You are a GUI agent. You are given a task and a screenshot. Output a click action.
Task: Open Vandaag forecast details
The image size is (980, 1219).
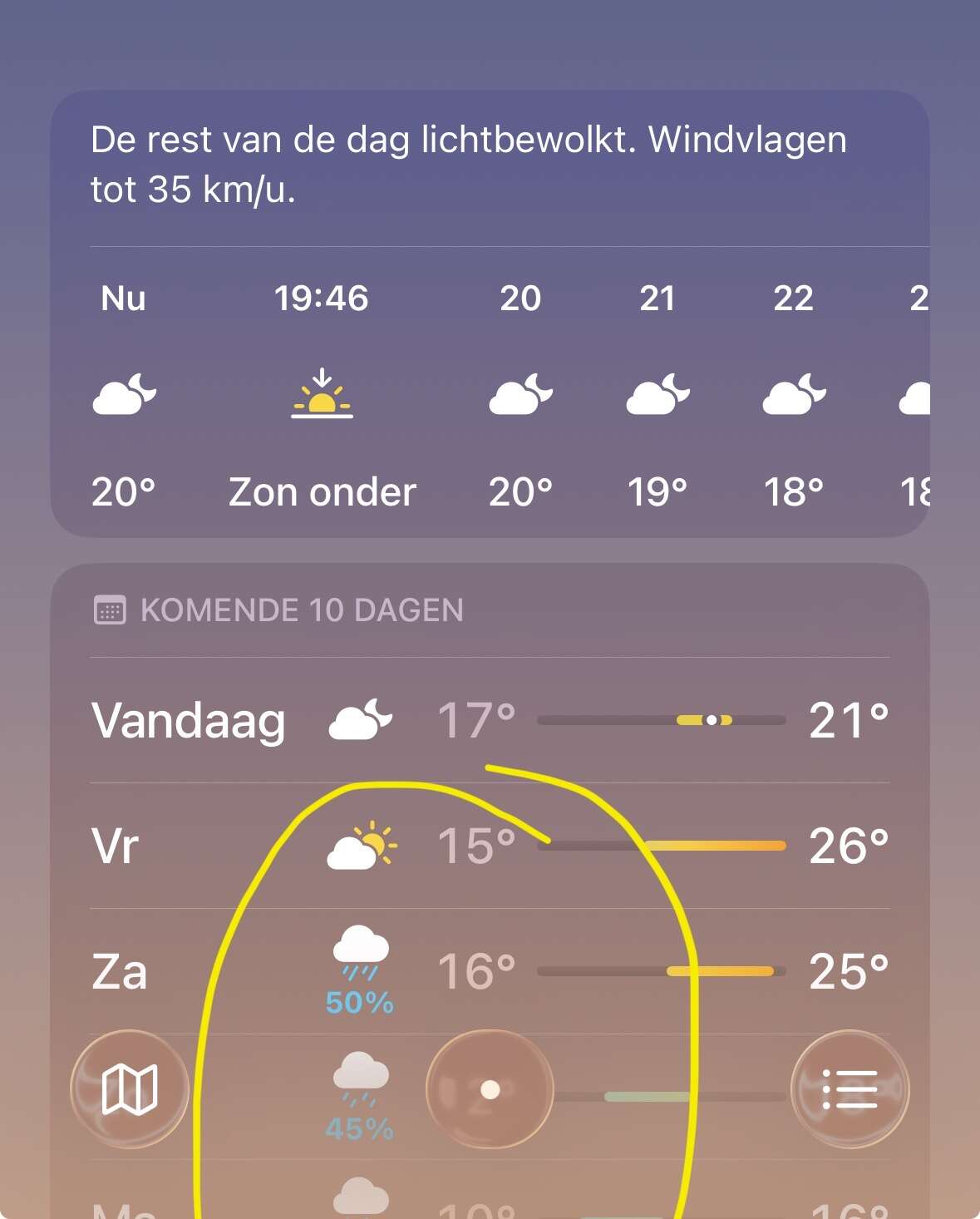coord(489,720)
